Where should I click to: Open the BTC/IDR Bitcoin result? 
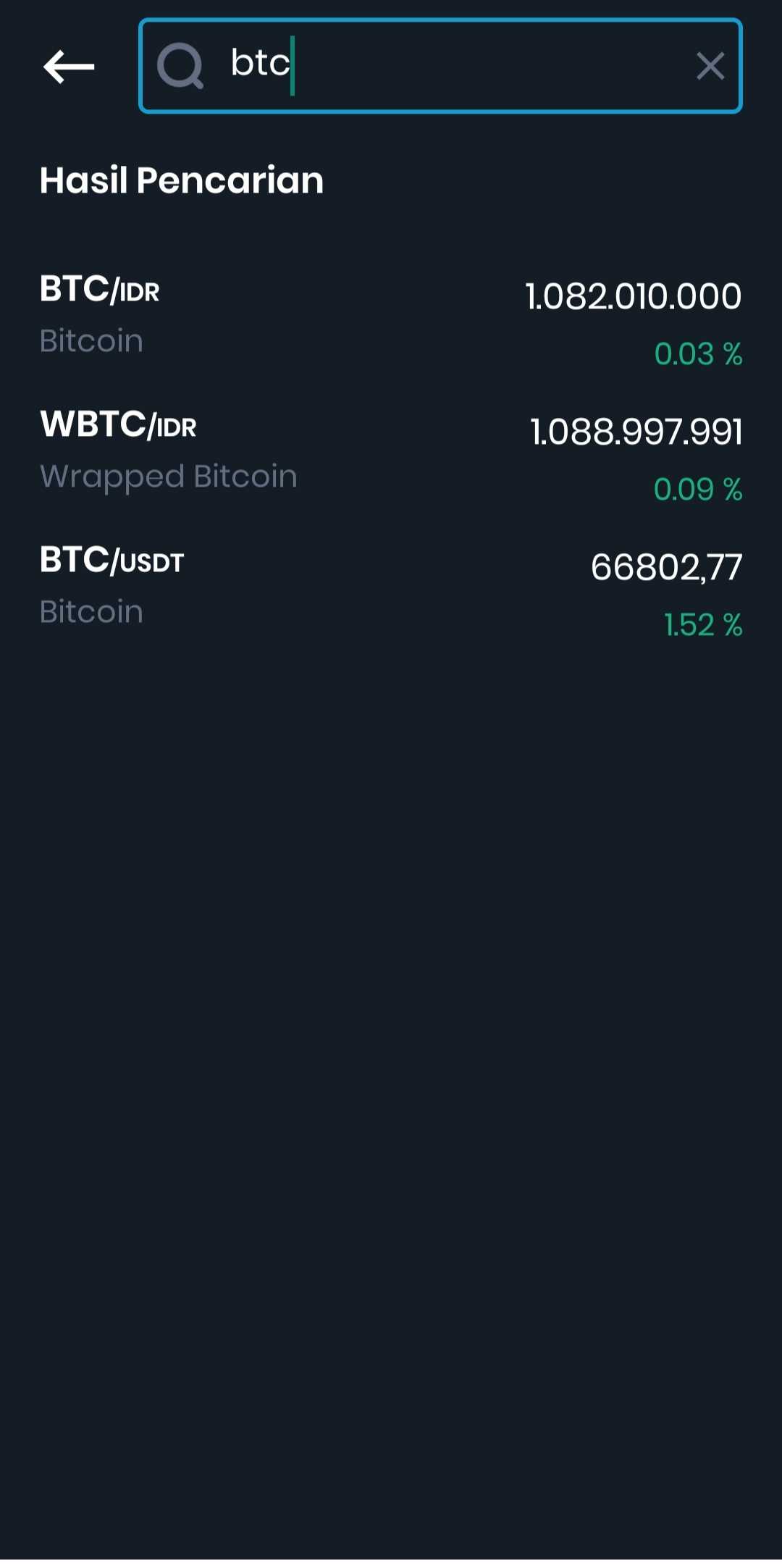pyautogui.click(x=391, y=316)
